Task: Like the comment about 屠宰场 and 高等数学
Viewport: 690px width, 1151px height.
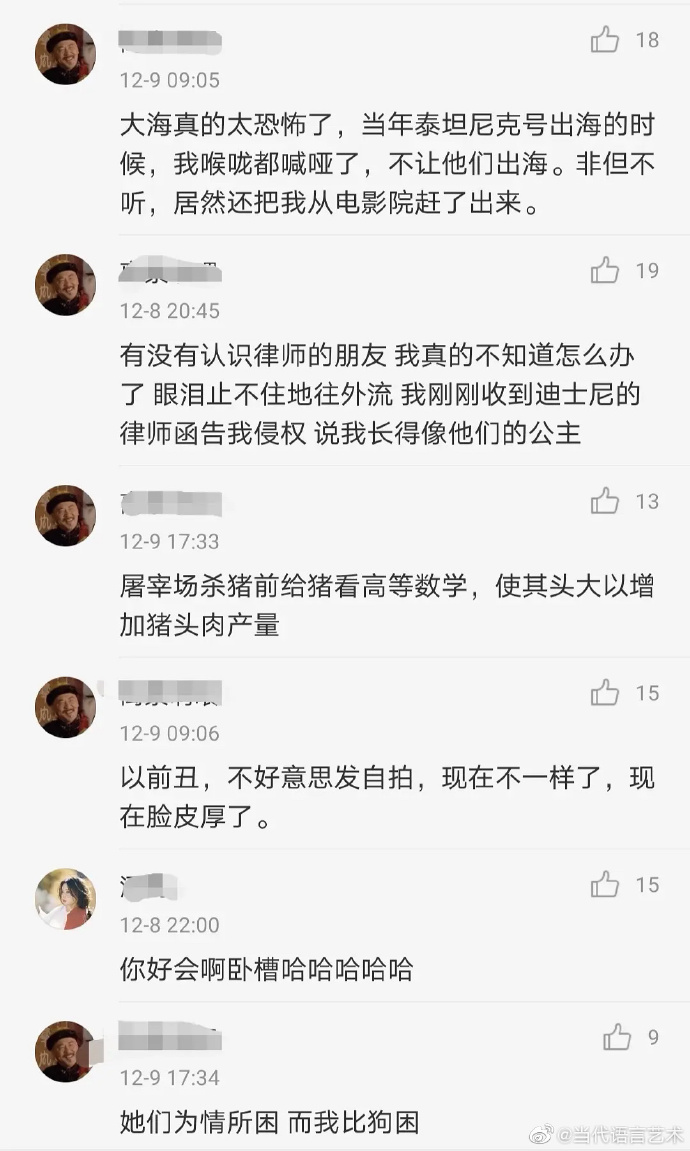Action: click(x=605, y=501)
